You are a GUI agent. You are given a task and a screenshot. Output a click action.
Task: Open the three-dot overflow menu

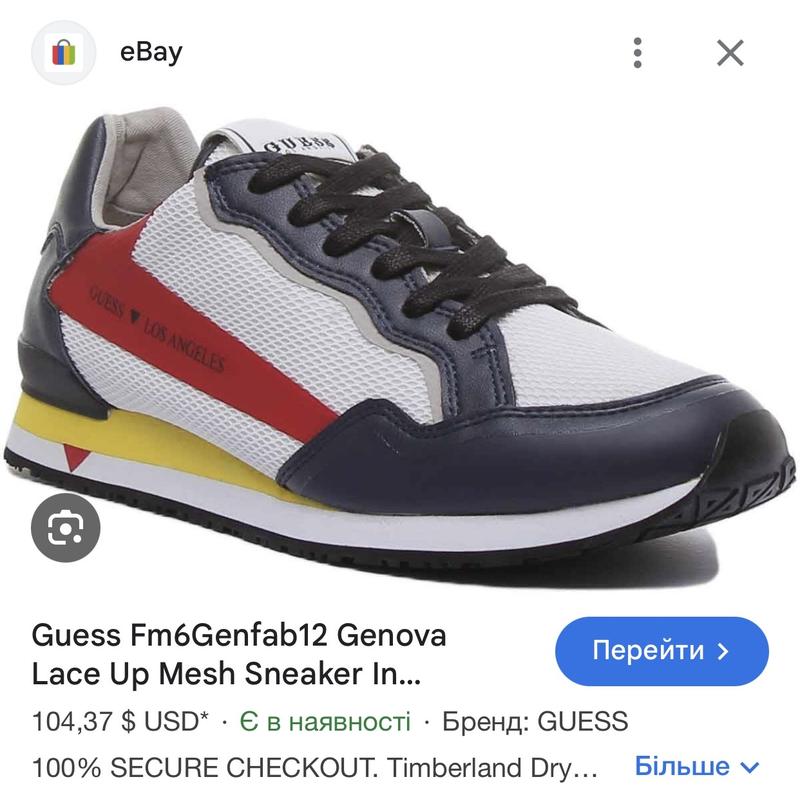[637, 51]
